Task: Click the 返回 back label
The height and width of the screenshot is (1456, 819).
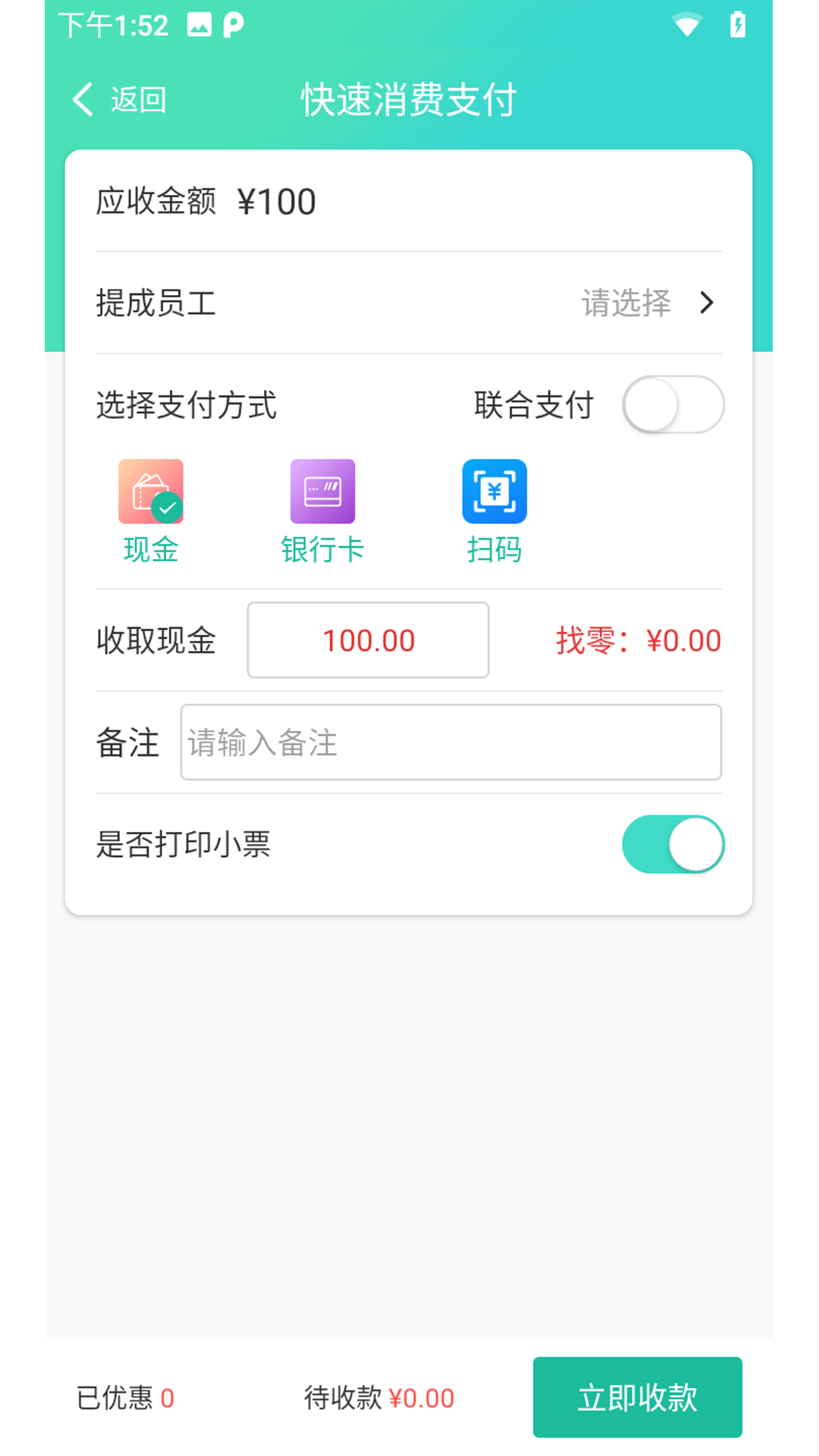Action: pos(139,99)
